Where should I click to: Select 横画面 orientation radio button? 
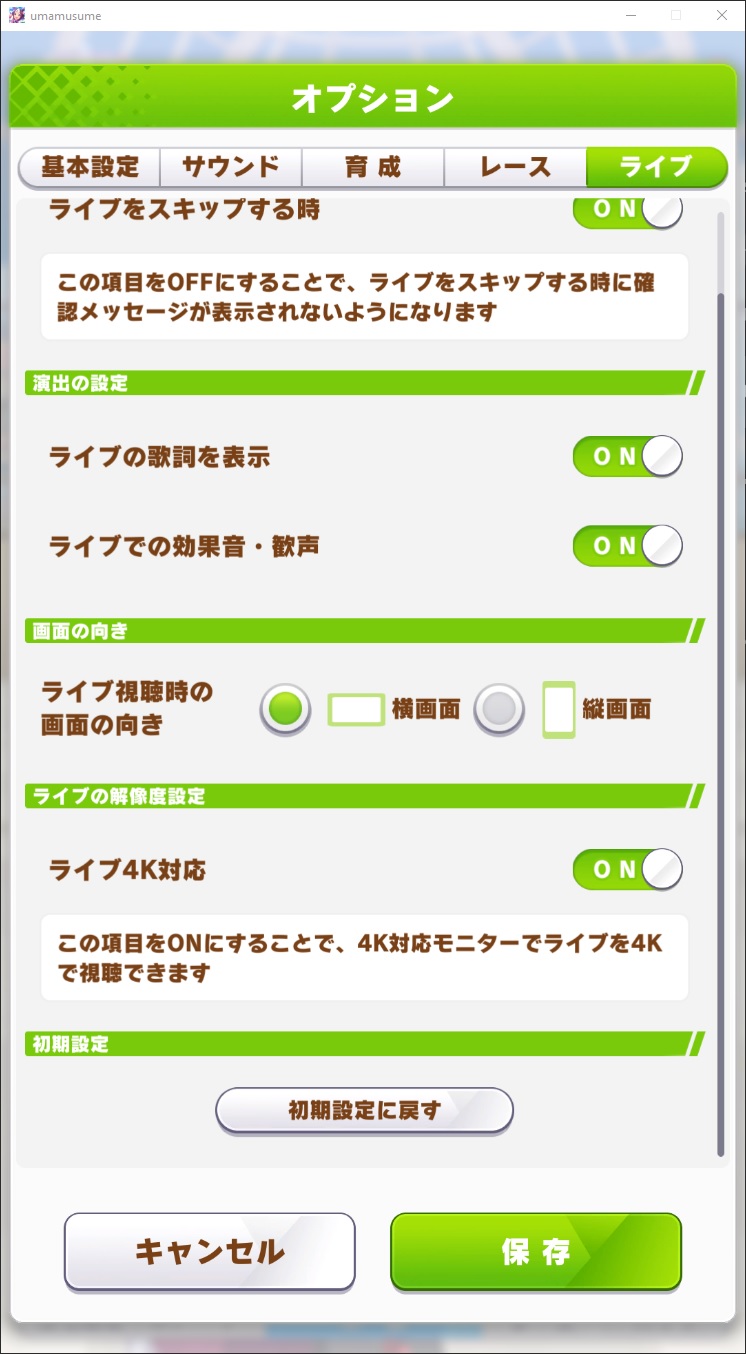286,709
